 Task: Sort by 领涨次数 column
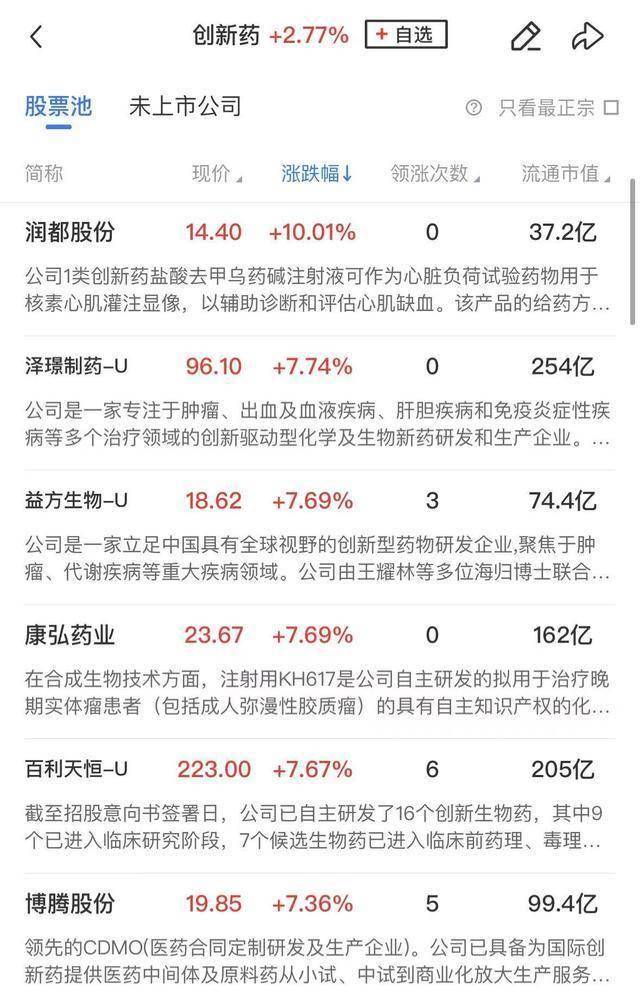pos(434,174)
